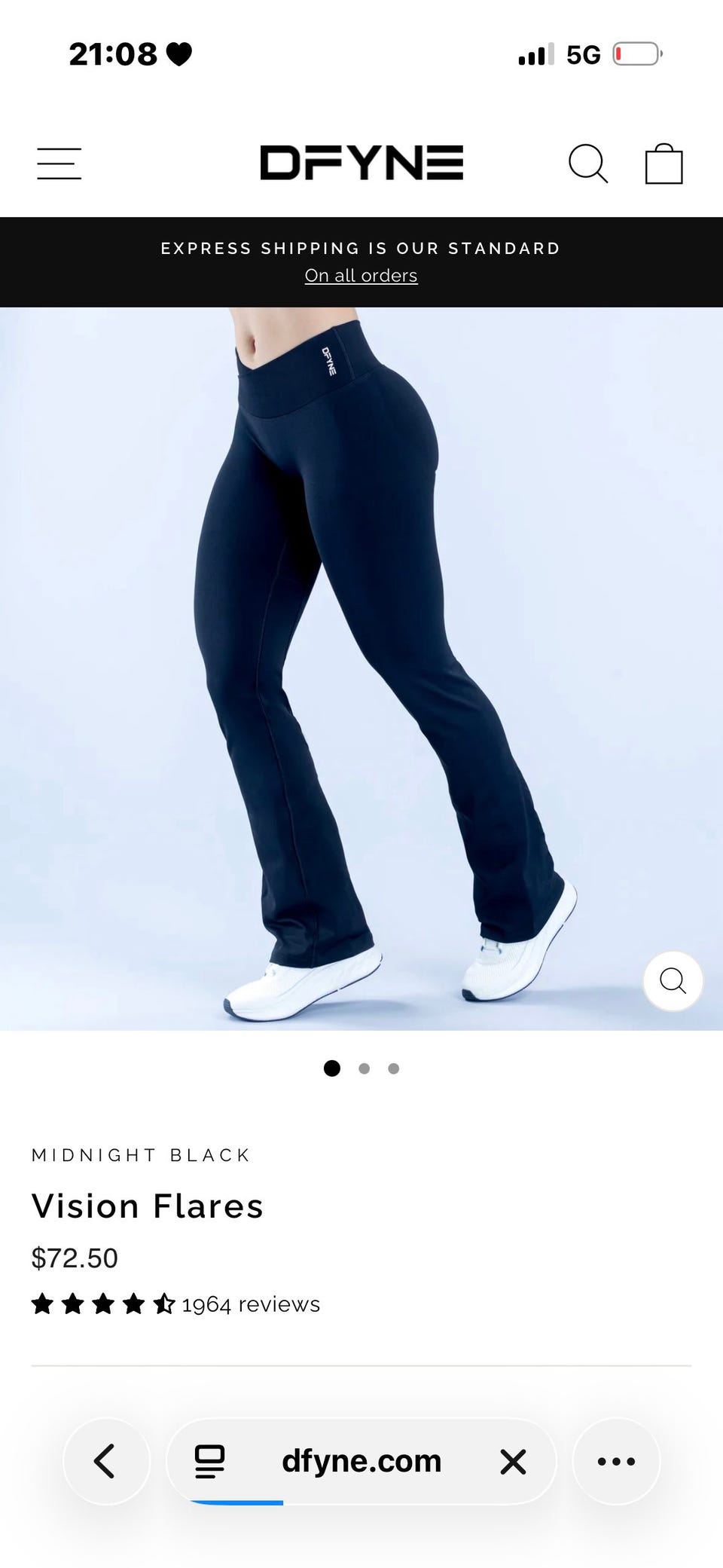Open the site search magnifier
Viewport: 723px width, 1568px height.
pos(587,164)
